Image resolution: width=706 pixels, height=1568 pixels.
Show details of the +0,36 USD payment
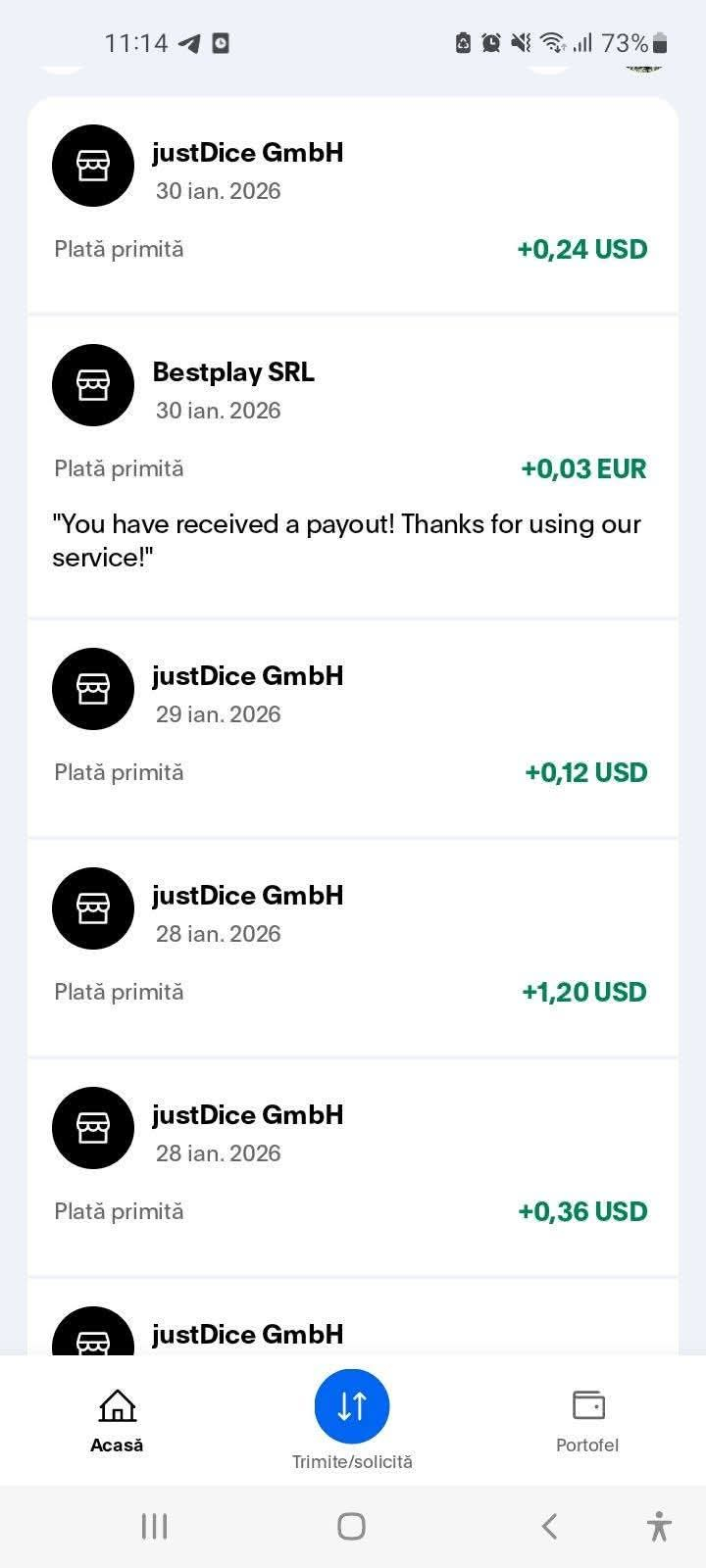click(x=352, y=1166)
